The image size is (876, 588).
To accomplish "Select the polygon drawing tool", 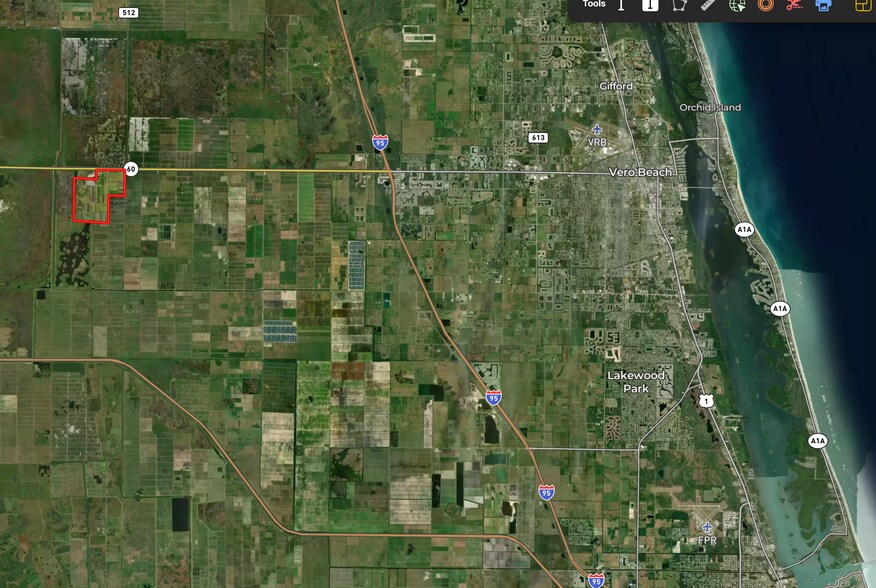I will pyautogui.click(x=679, y=5).
